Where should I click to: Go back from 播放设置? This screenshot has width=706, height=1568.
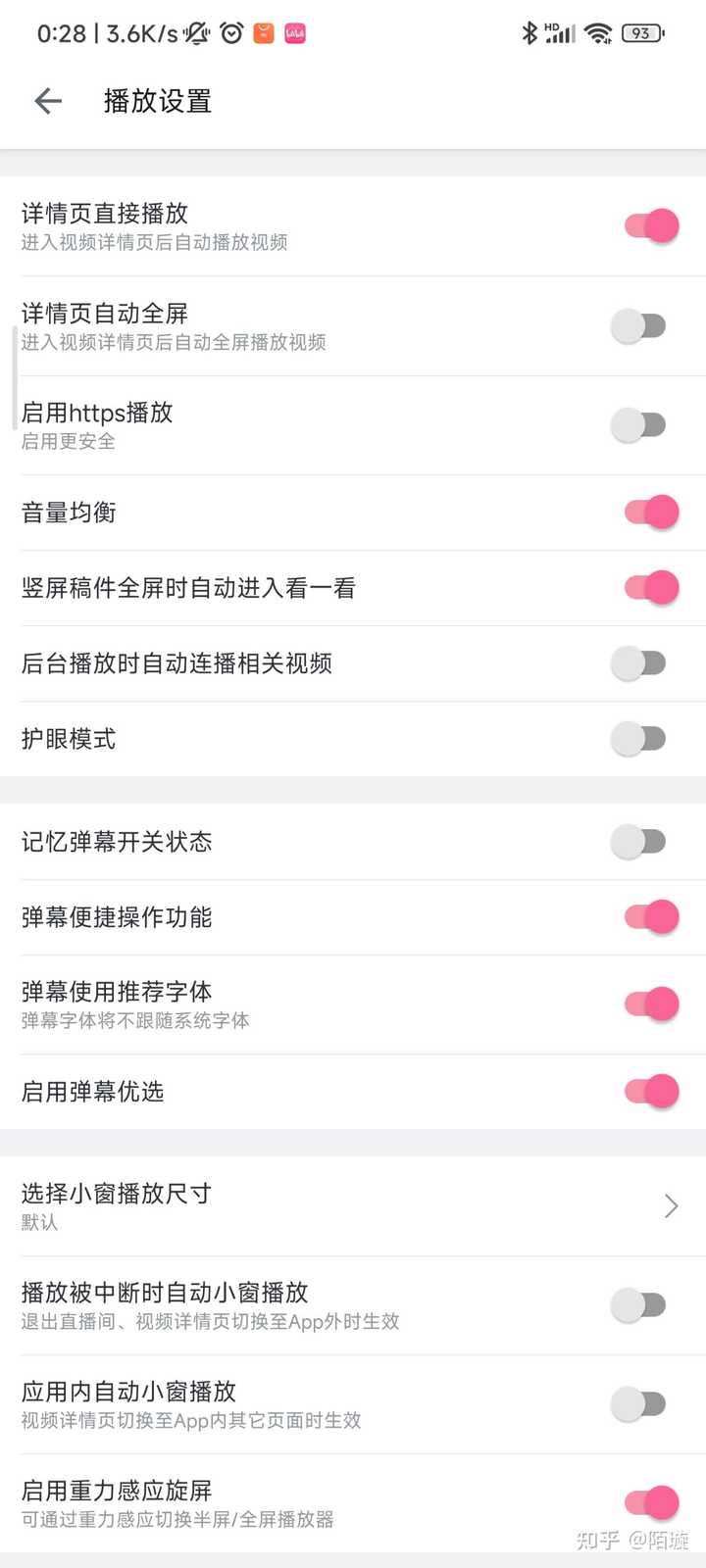48,101
